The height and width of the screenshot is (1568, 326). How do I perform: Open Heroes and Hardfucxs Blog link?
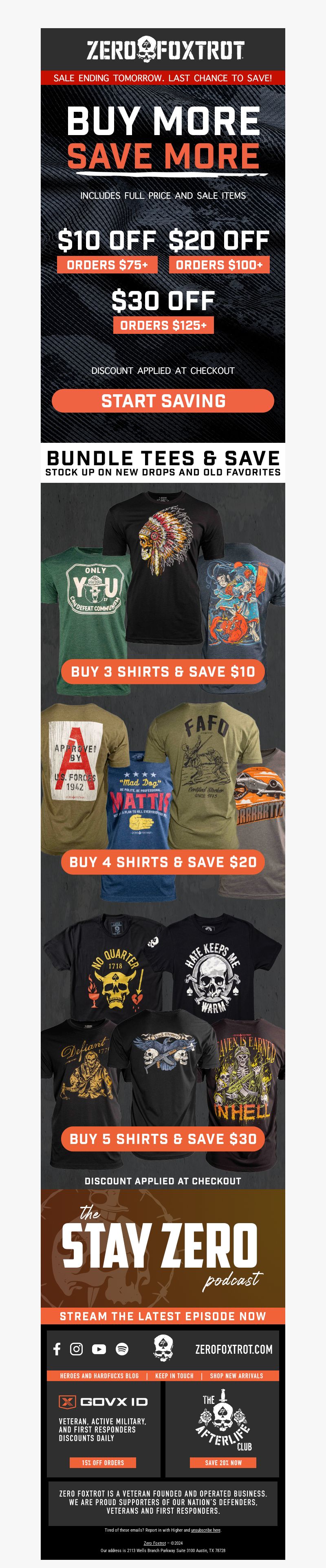click(x=99, y=1375)
